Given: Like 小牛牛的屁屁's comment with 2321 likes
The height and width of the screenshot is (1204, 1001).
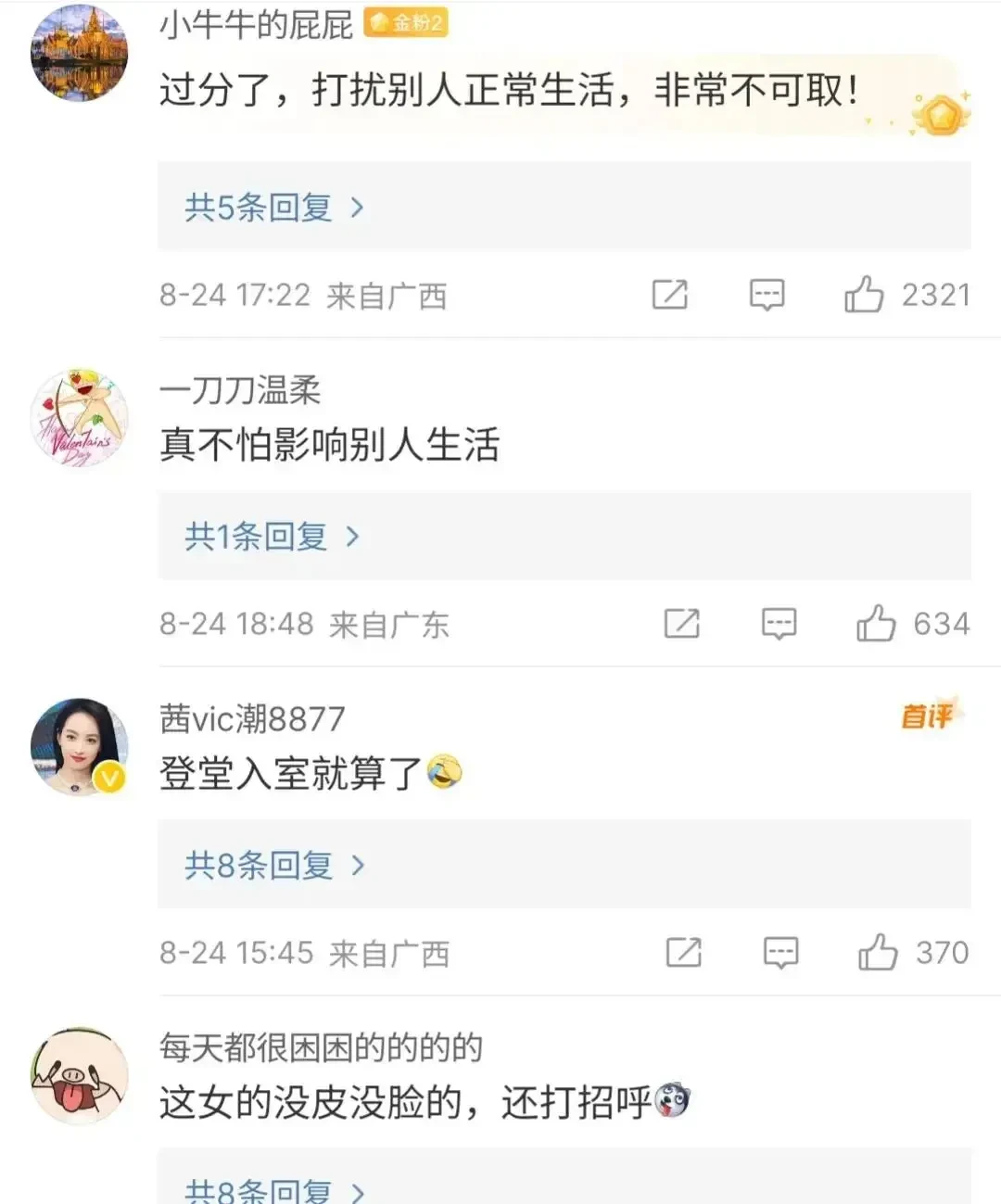Looking at the screenshot, I should (863, 295).
